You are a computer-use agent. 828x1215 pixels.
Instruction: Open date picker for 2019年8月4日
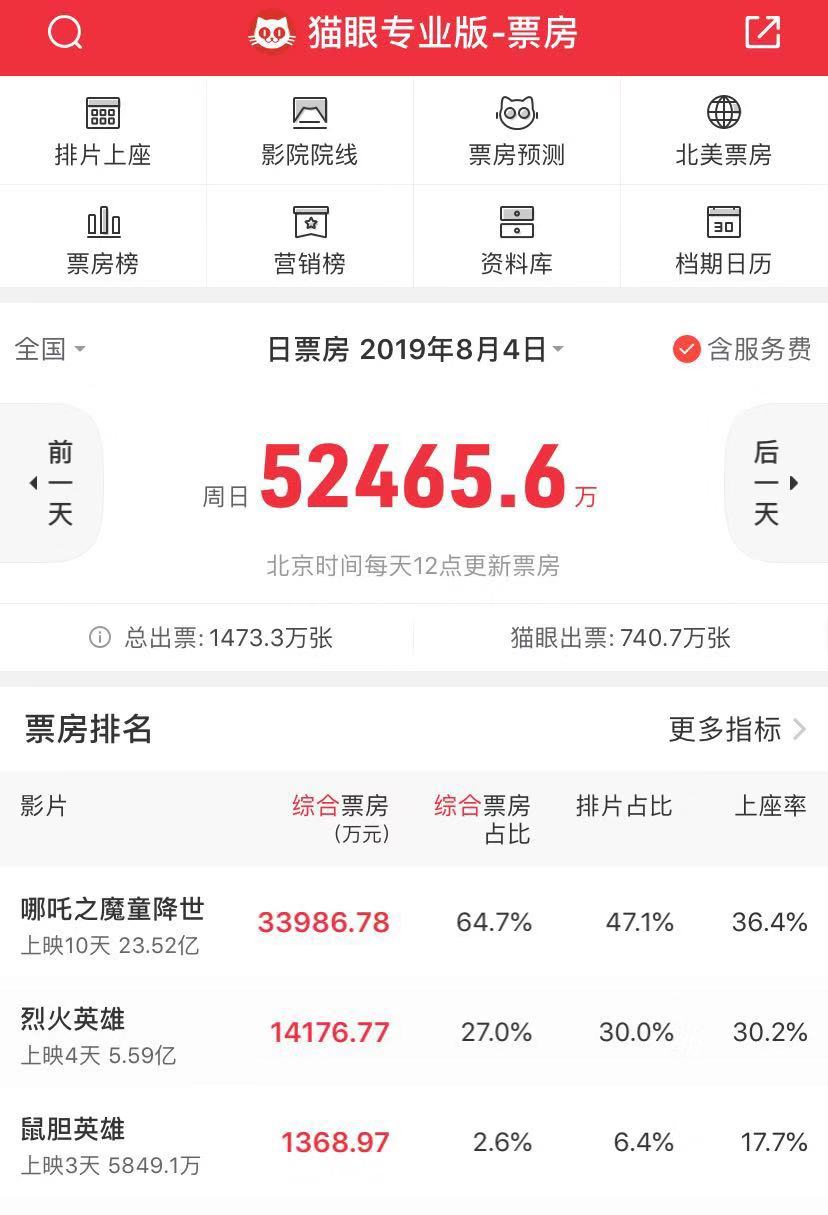click(x=415, y=349)
